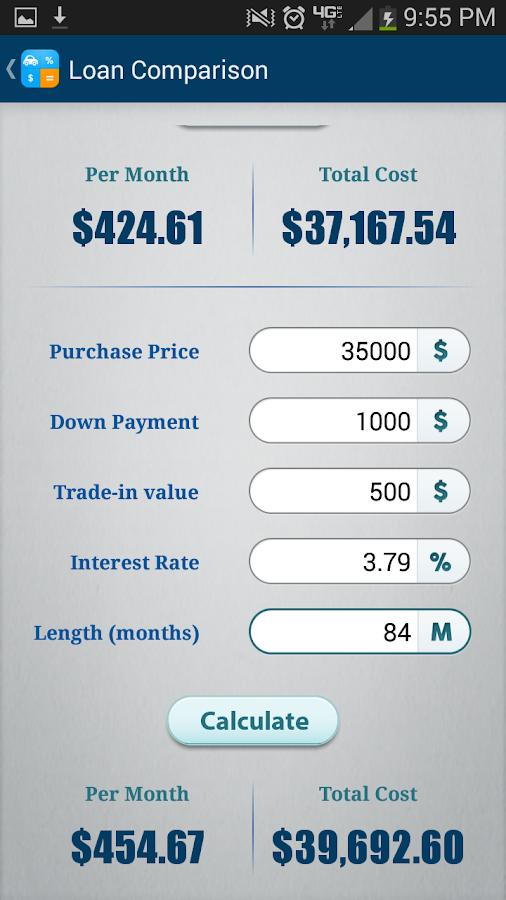Go back using the app icon arrow
506x900 pixels.
point(32,69)
